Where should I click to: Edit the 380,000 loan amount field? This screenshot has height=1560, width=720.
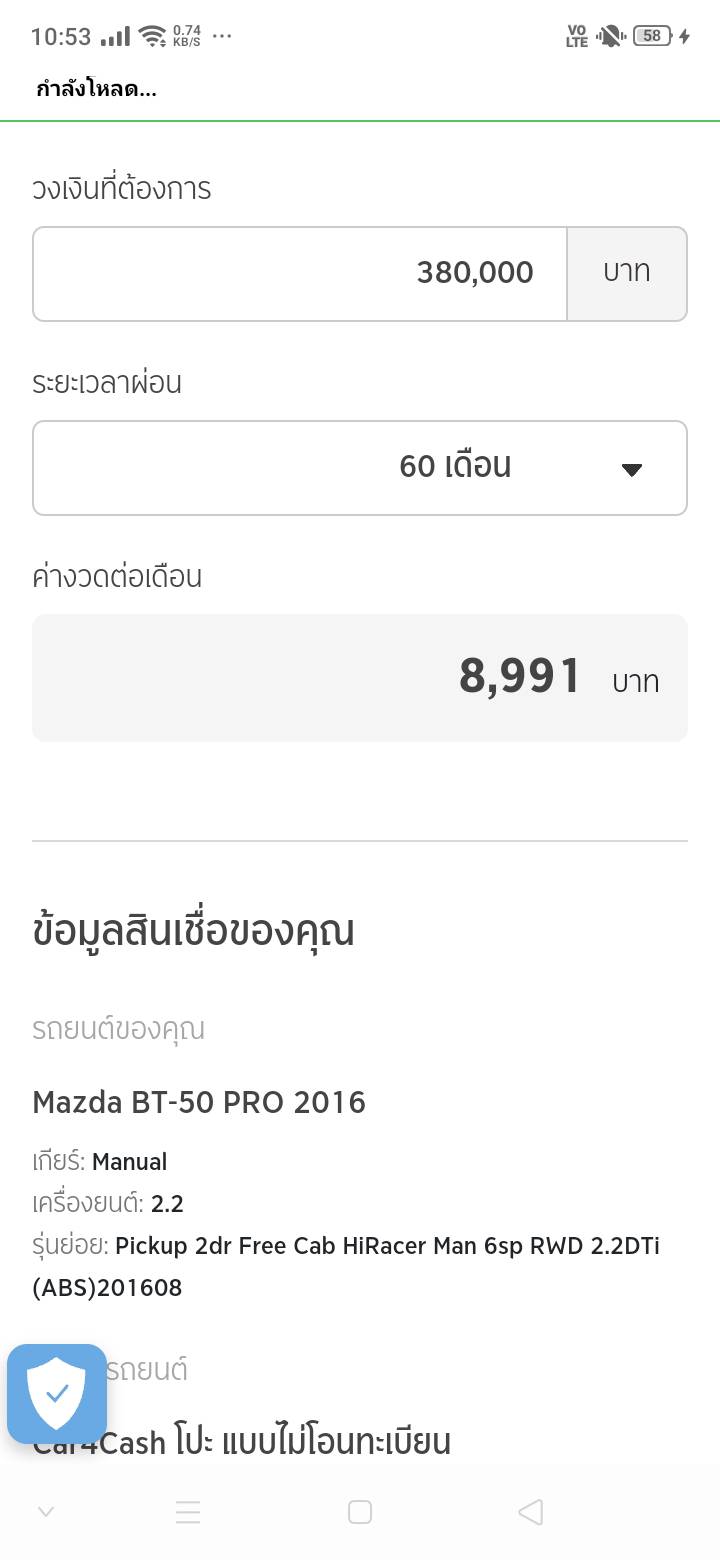[300, 273]
